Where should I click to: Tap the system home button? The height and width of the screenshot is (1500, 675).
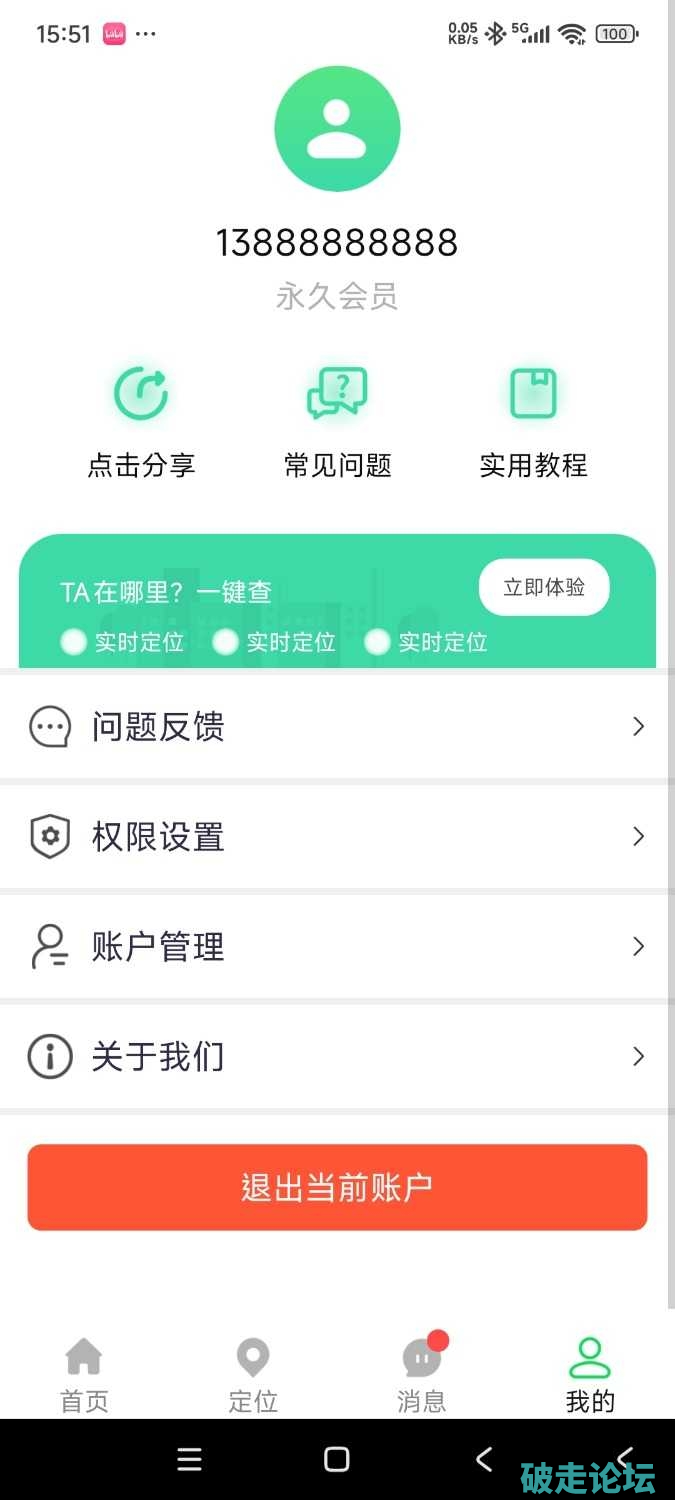337,1459
